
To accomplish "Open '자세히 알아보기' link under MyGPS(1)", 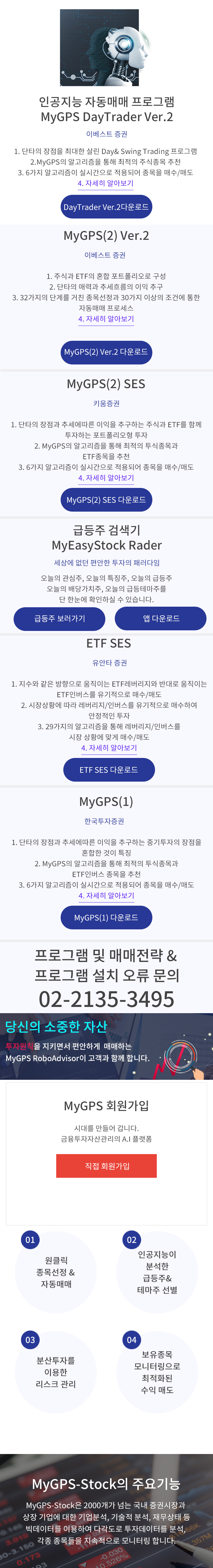I will click(x=106, y=895).
